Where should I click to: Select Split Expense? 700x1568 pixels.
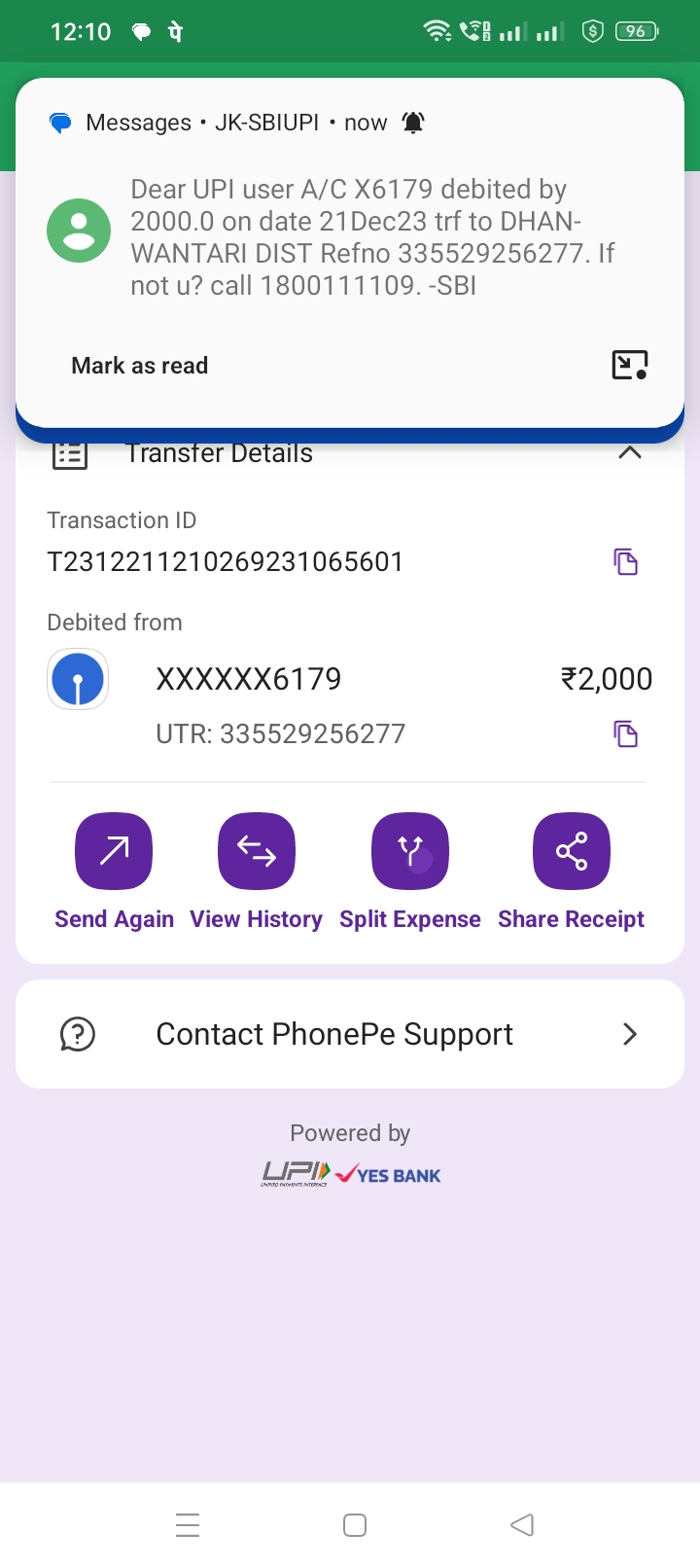pos(410,873)
